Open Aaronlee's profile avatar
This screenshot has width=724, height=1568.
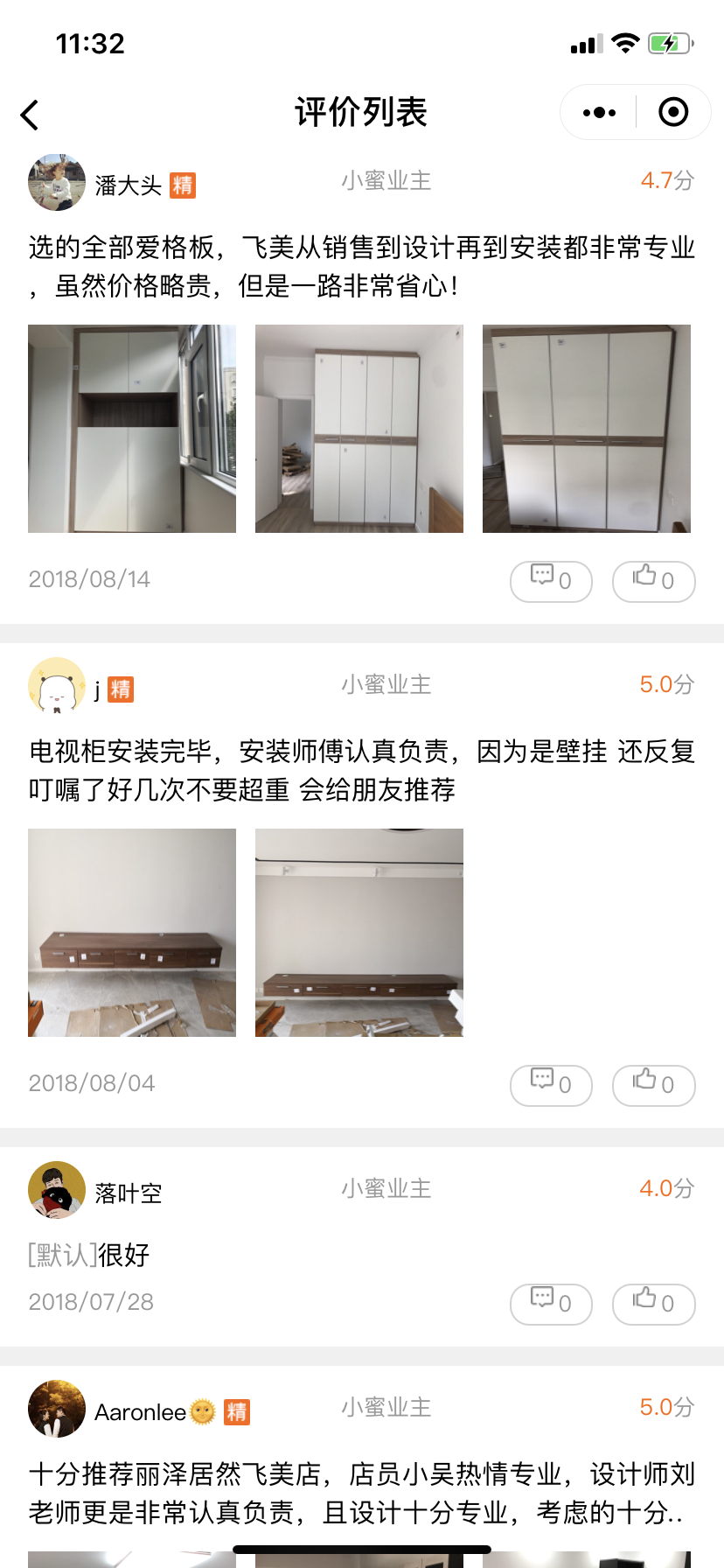pos(57,1409)
